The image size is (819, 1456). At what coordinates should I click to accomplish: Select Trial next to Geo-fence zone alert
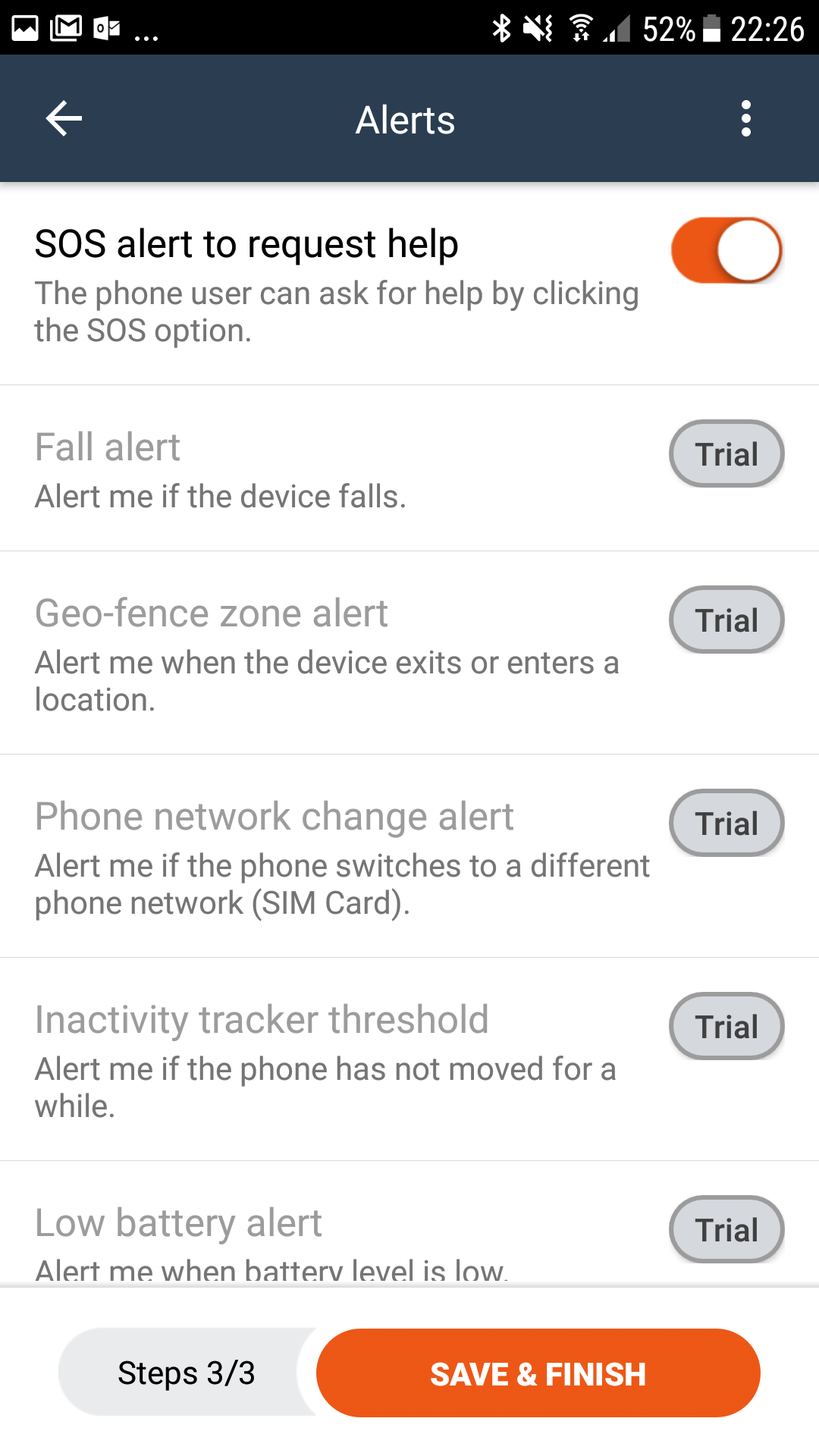point(726,620)
